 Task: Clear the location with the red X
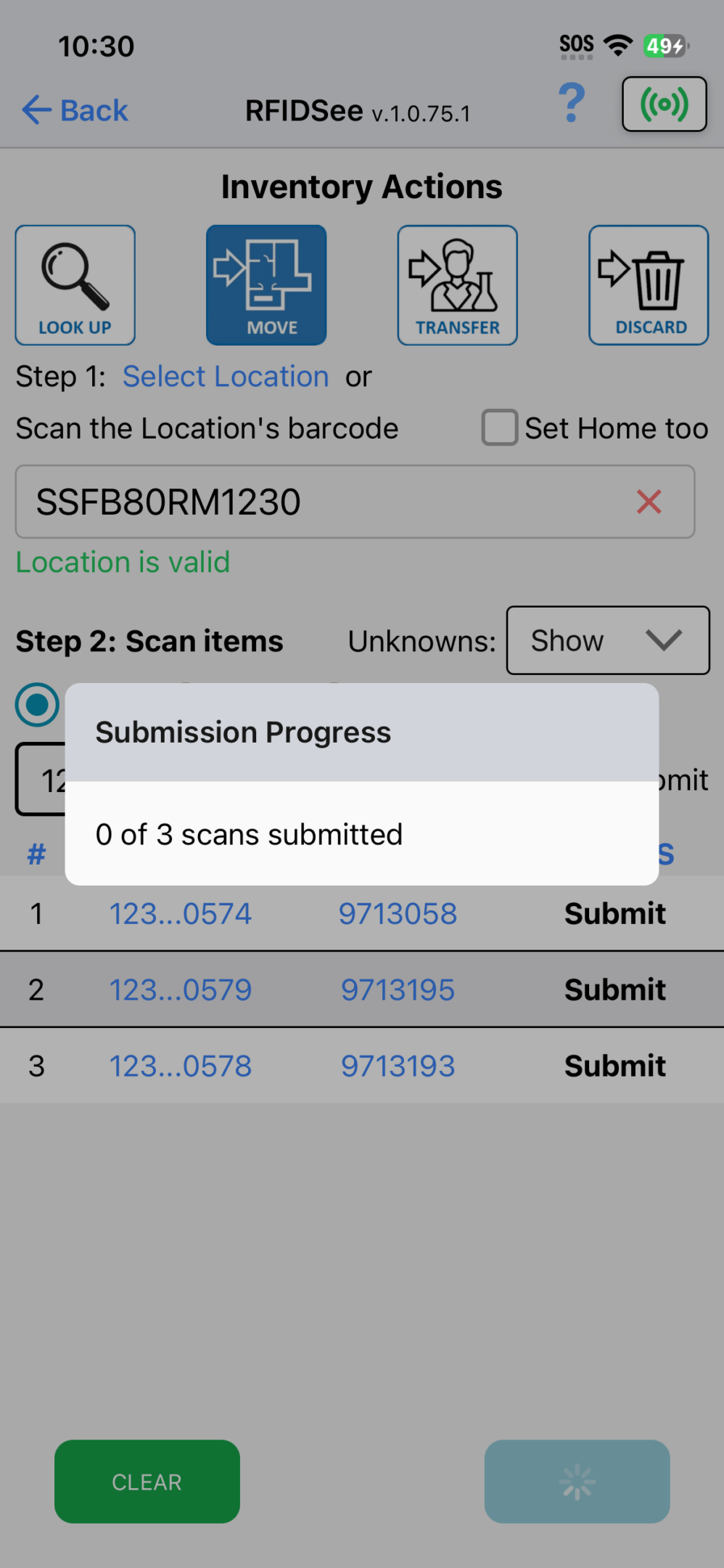point(649,502)
